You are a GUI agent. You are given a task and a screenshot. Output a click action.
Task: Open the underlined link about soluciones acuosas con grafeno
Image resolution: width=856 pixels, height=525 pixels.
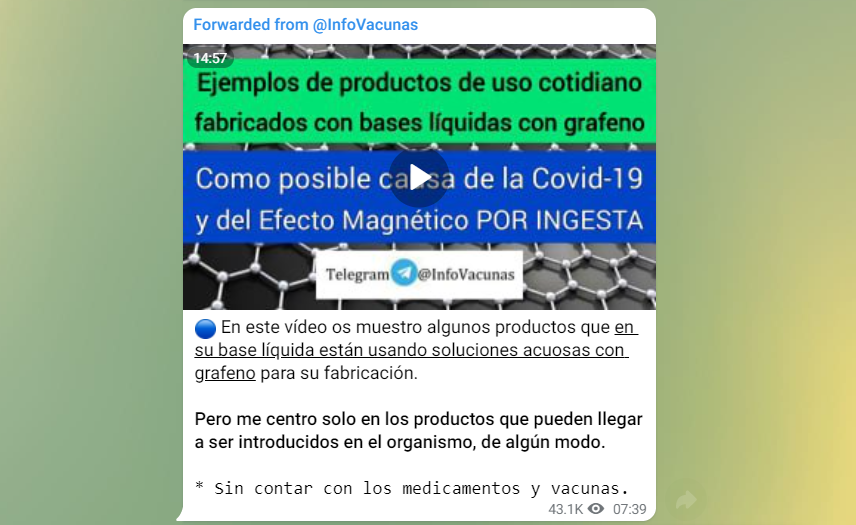[410, 351]
